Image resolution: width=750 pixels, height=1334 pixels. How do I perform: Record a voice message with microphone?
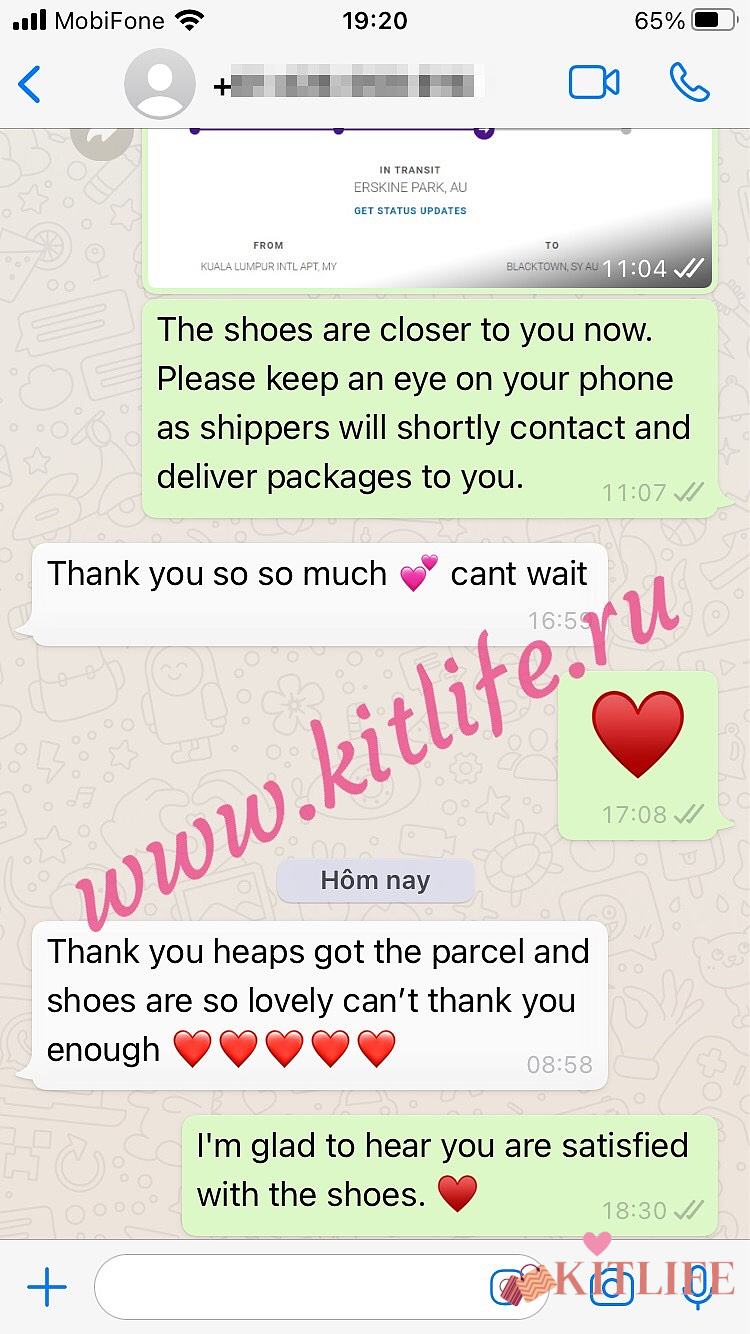coord(697,1288)
